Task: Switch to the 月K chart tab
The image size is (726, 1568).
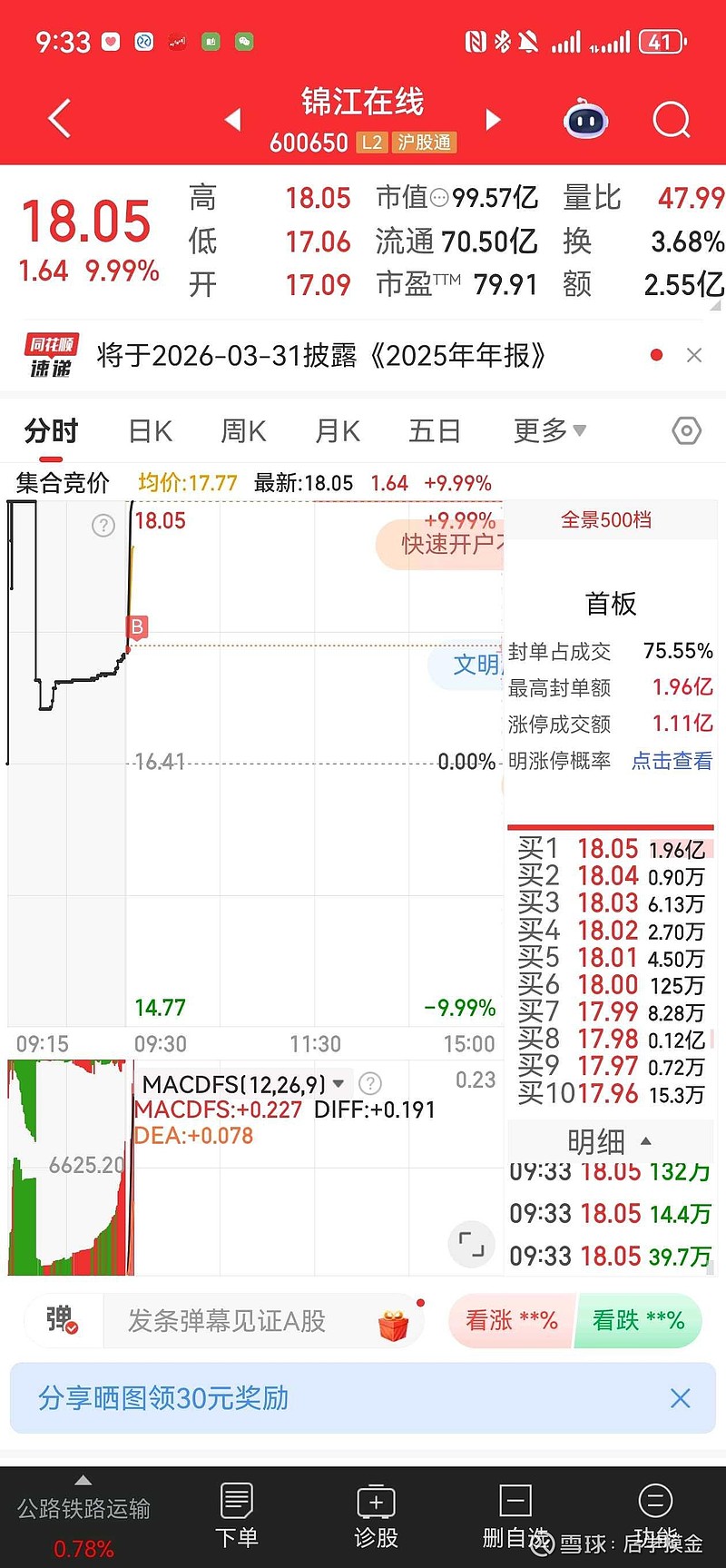Action: click(x=338, y=431)
